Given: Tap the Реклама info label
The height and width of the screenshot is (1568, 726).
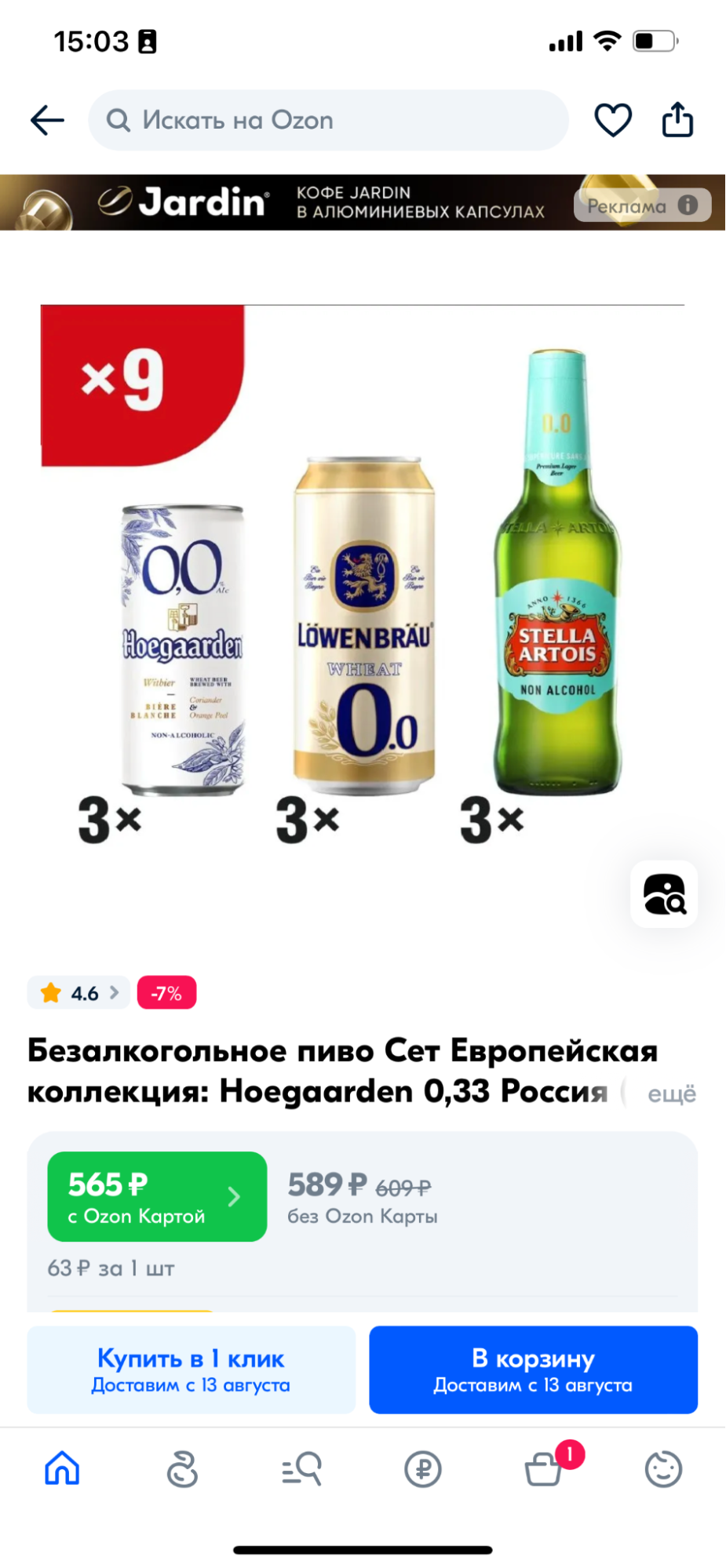Looking at the screenshot, I should [x=642, y=206].
